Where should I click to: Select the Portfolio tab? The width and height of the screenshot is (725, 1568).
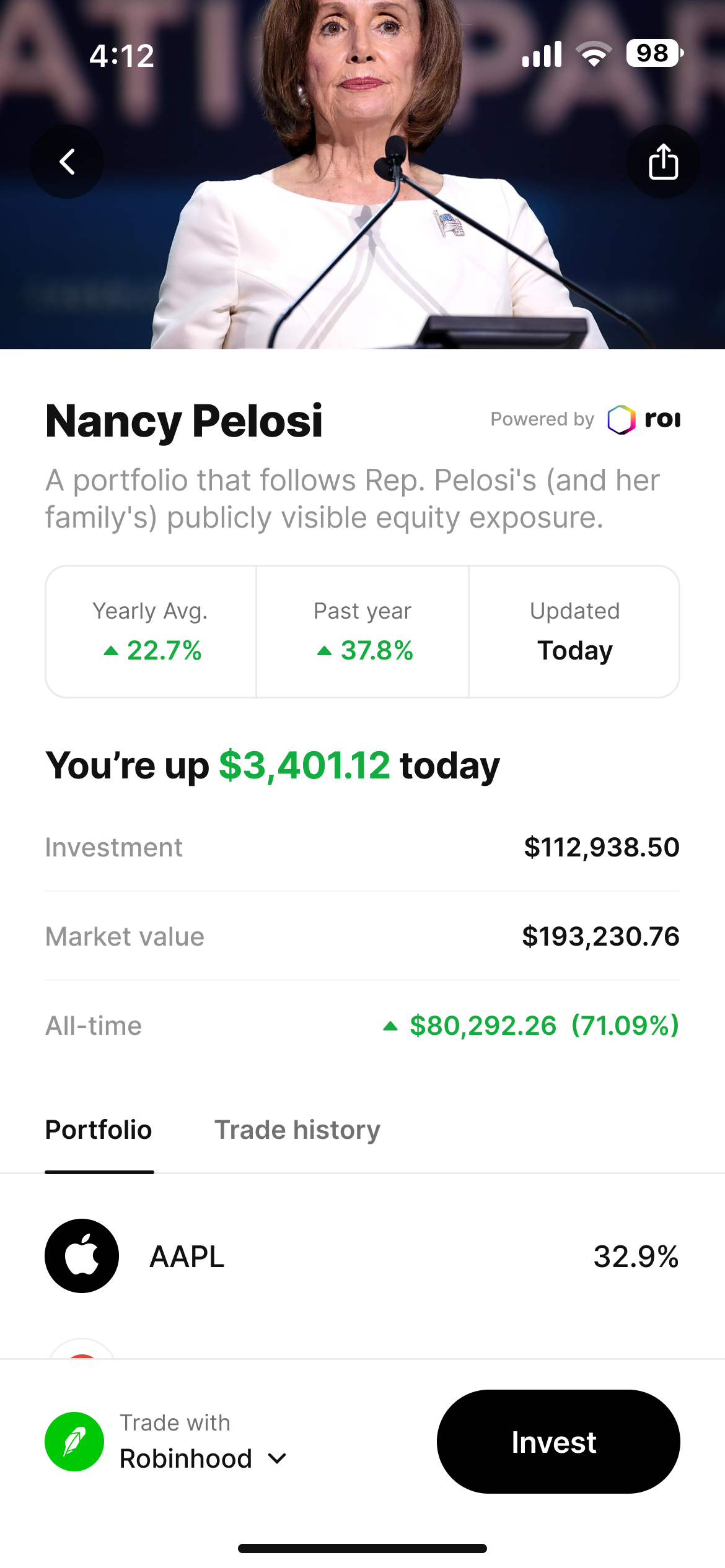pyautogui.click(x=99, y=1130)
